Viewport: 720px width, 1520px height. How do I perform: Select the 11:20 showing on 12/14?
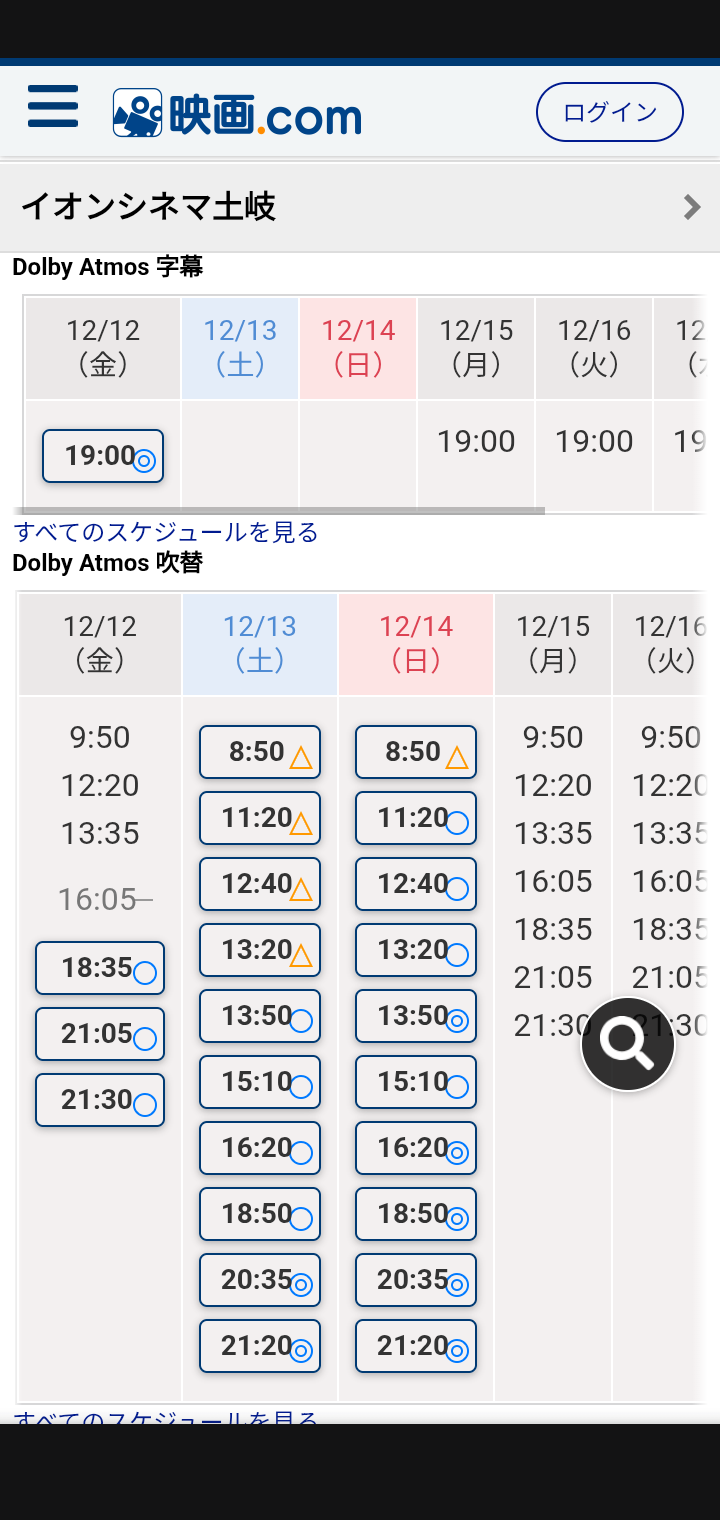pyautogui.click(x=416, y=818)
